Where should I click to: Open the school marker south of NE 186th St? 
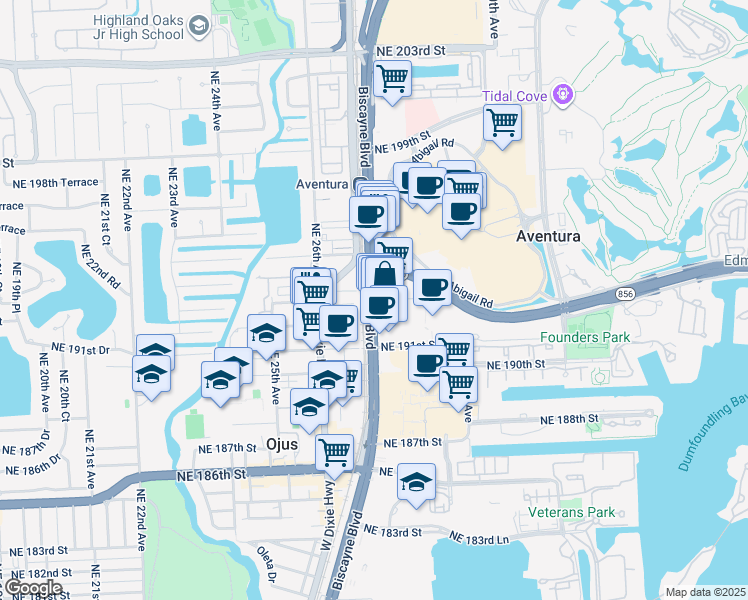[x=416, y=482]
